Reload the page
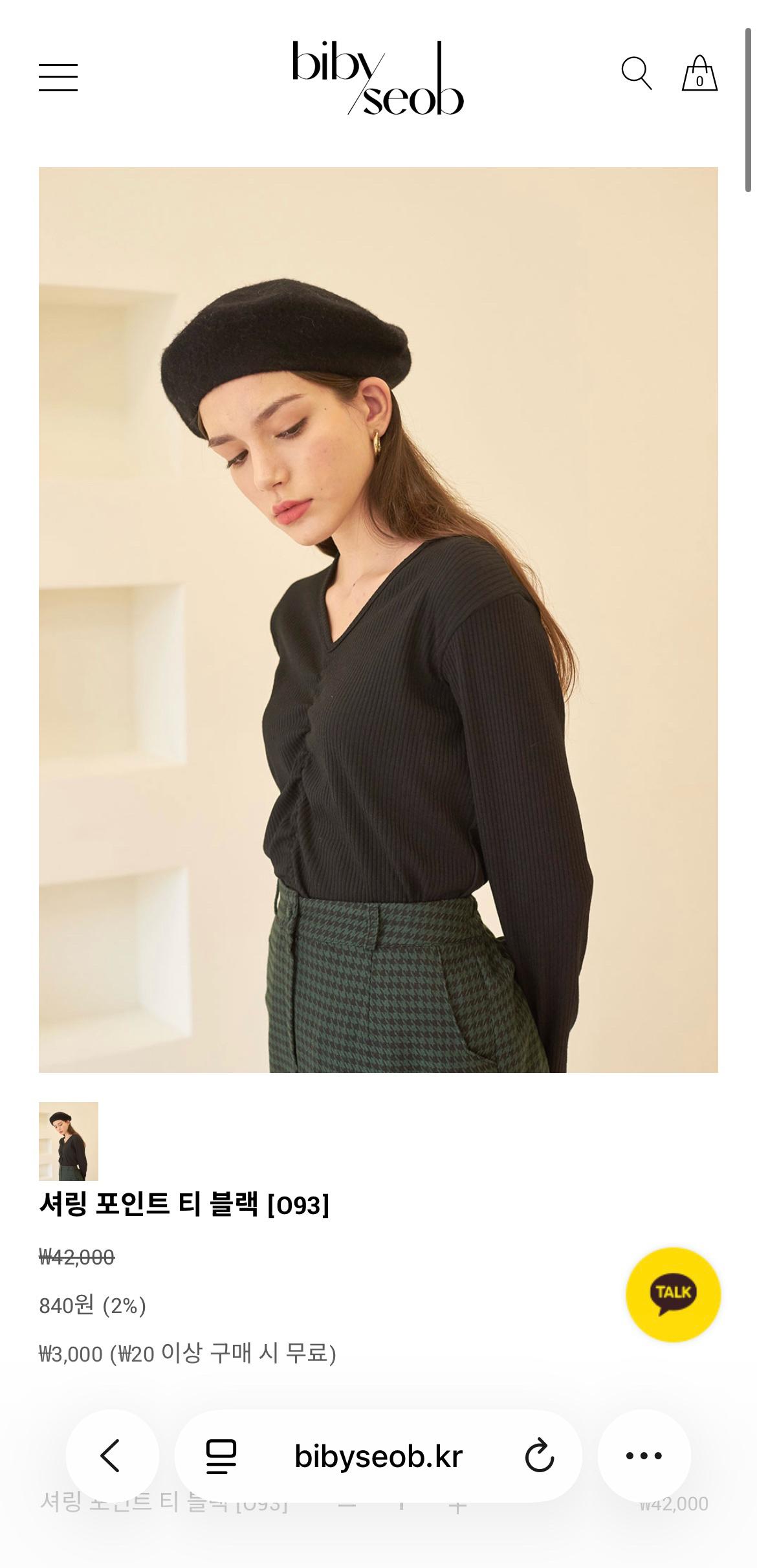Screen dimensions: 757x1568 point(539,1456)
